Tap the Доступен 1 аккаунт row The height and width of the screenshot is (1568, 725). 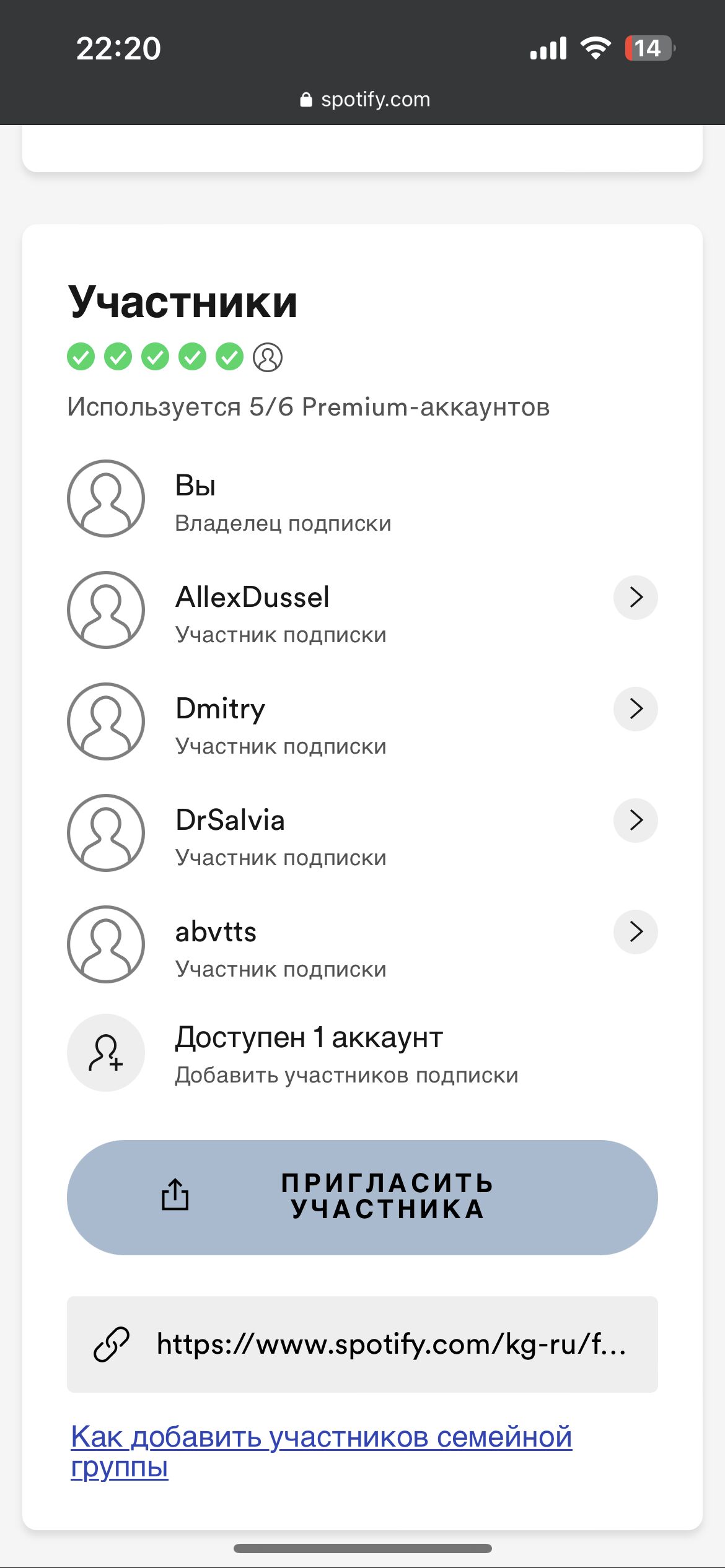click(310, 1053)
